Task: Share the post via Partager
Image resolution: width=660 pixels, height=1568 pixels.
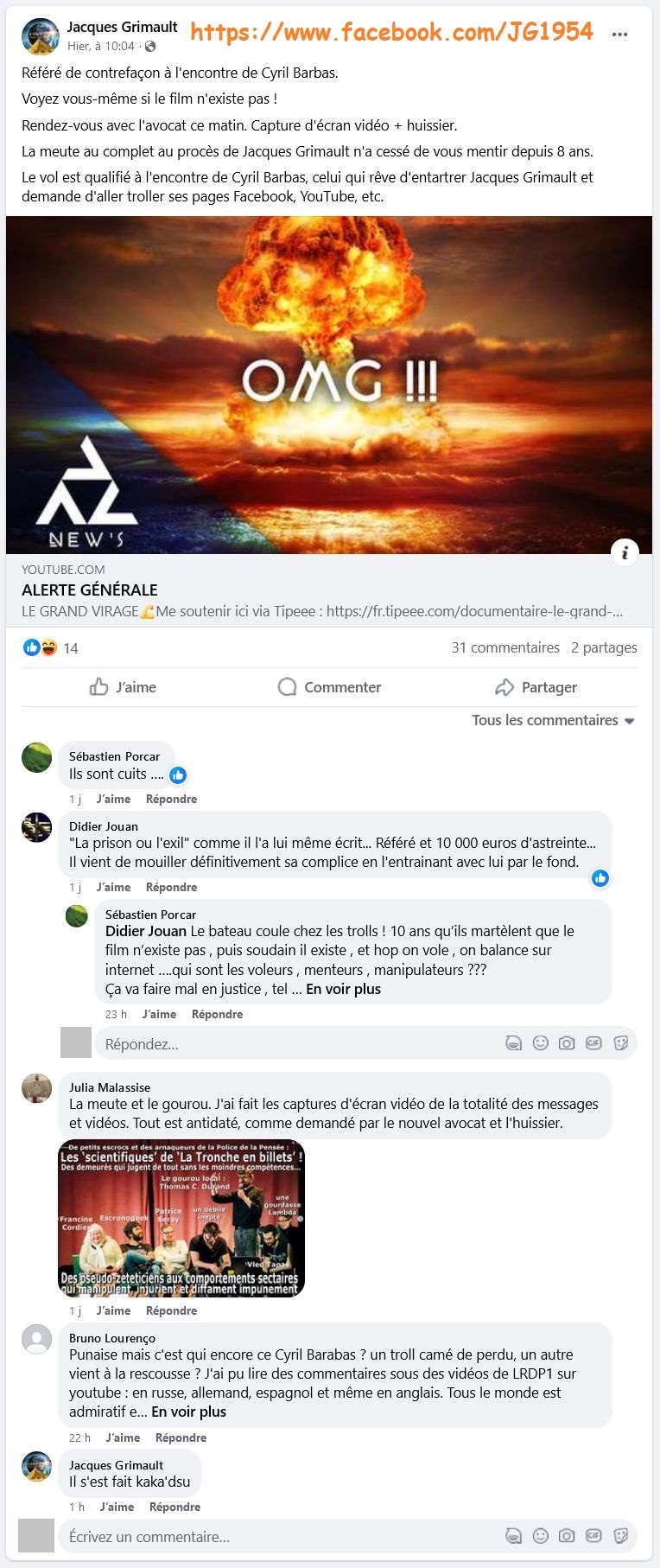Action: coord(536,687)
